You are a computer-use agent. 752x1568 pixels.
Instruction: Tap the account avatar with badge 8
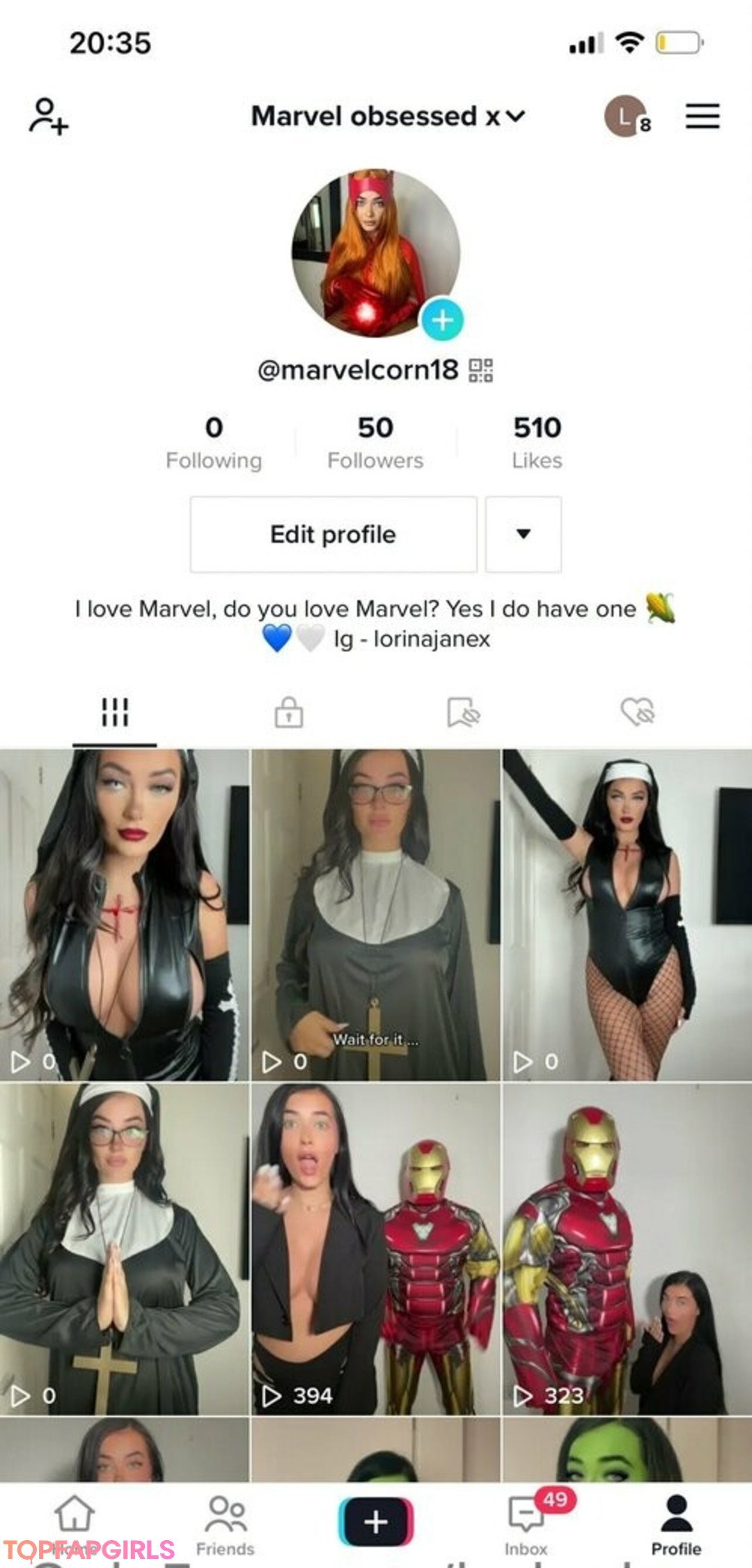[627, 116]
